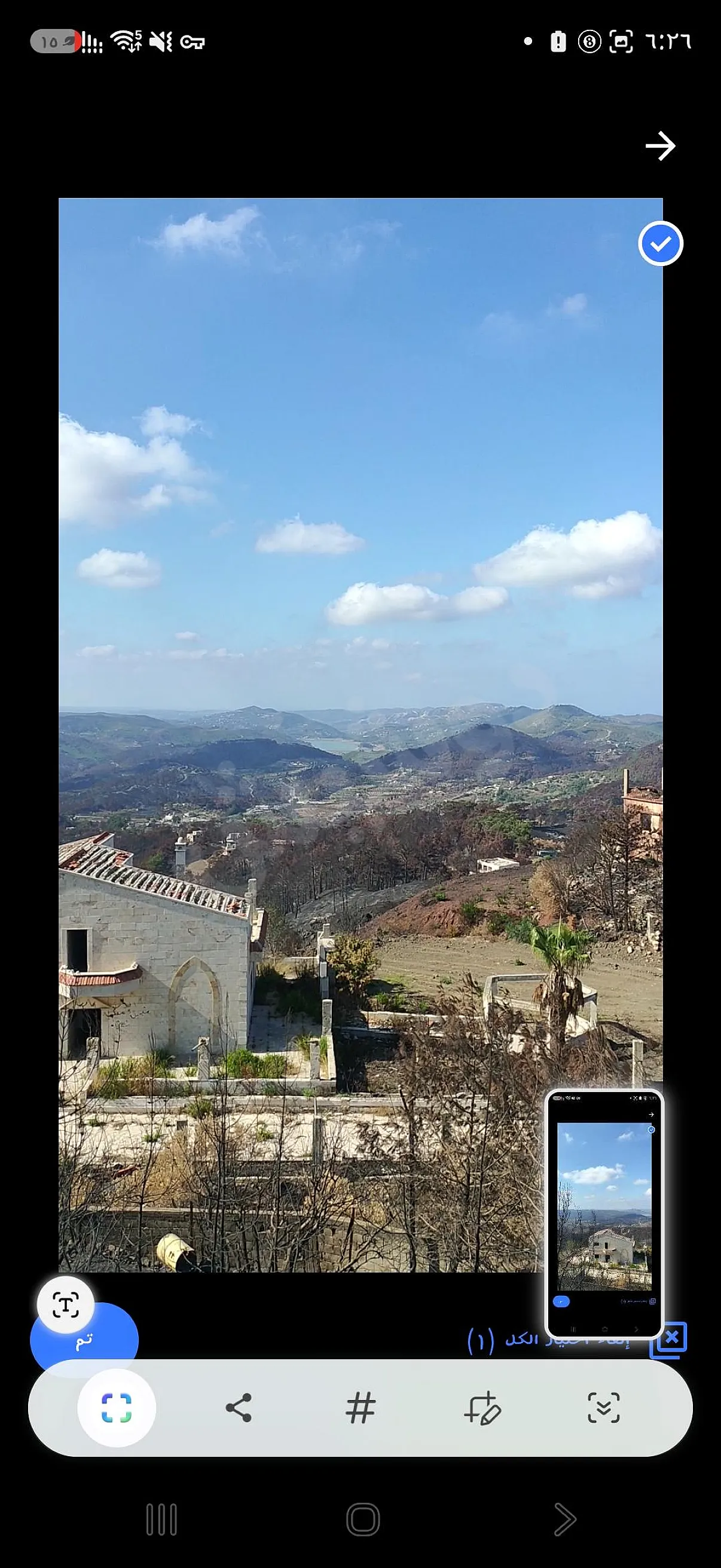Uncheck the selected photo's blue checkmark
This screenshot has height=1568, width=721.
pyautogui.click(x=660, y=243)
